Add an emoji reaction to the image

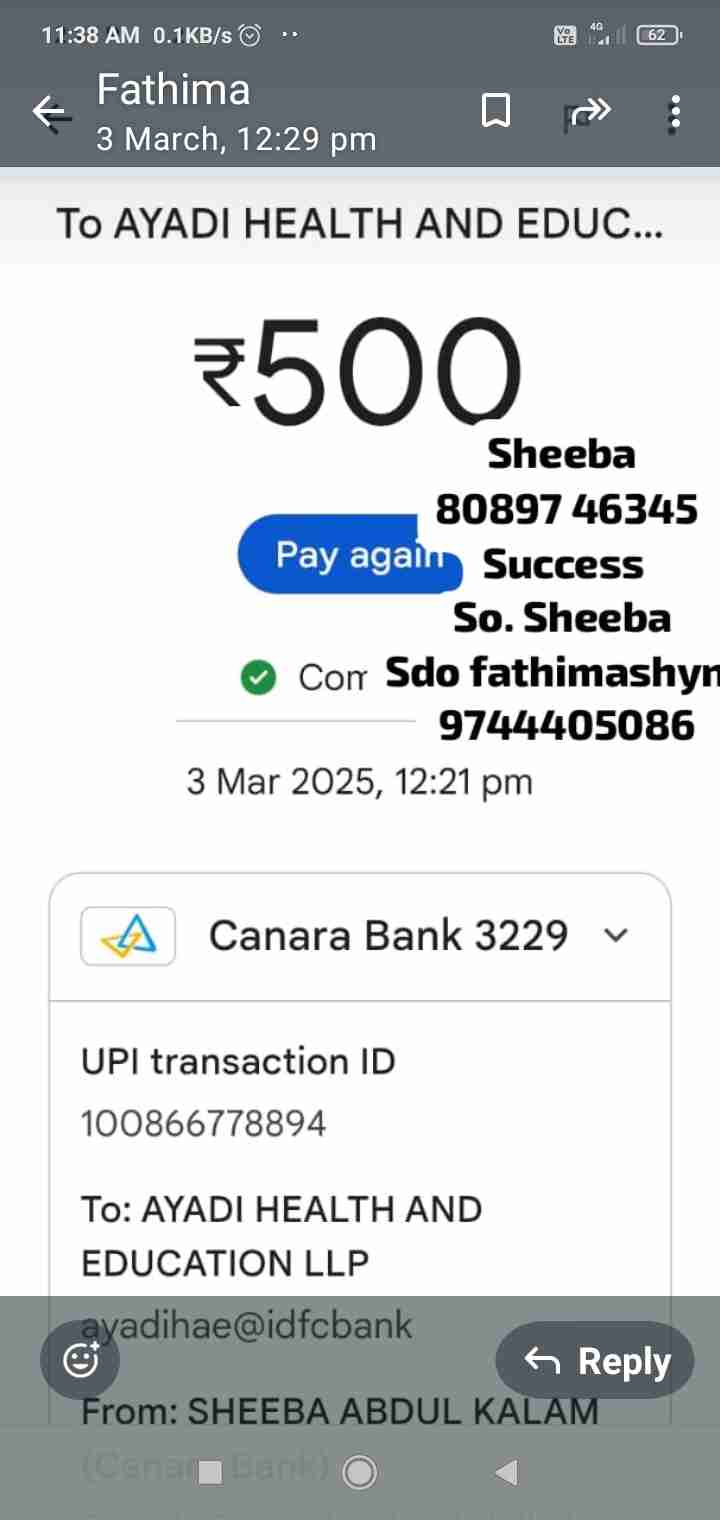[x=80, y=1360]
